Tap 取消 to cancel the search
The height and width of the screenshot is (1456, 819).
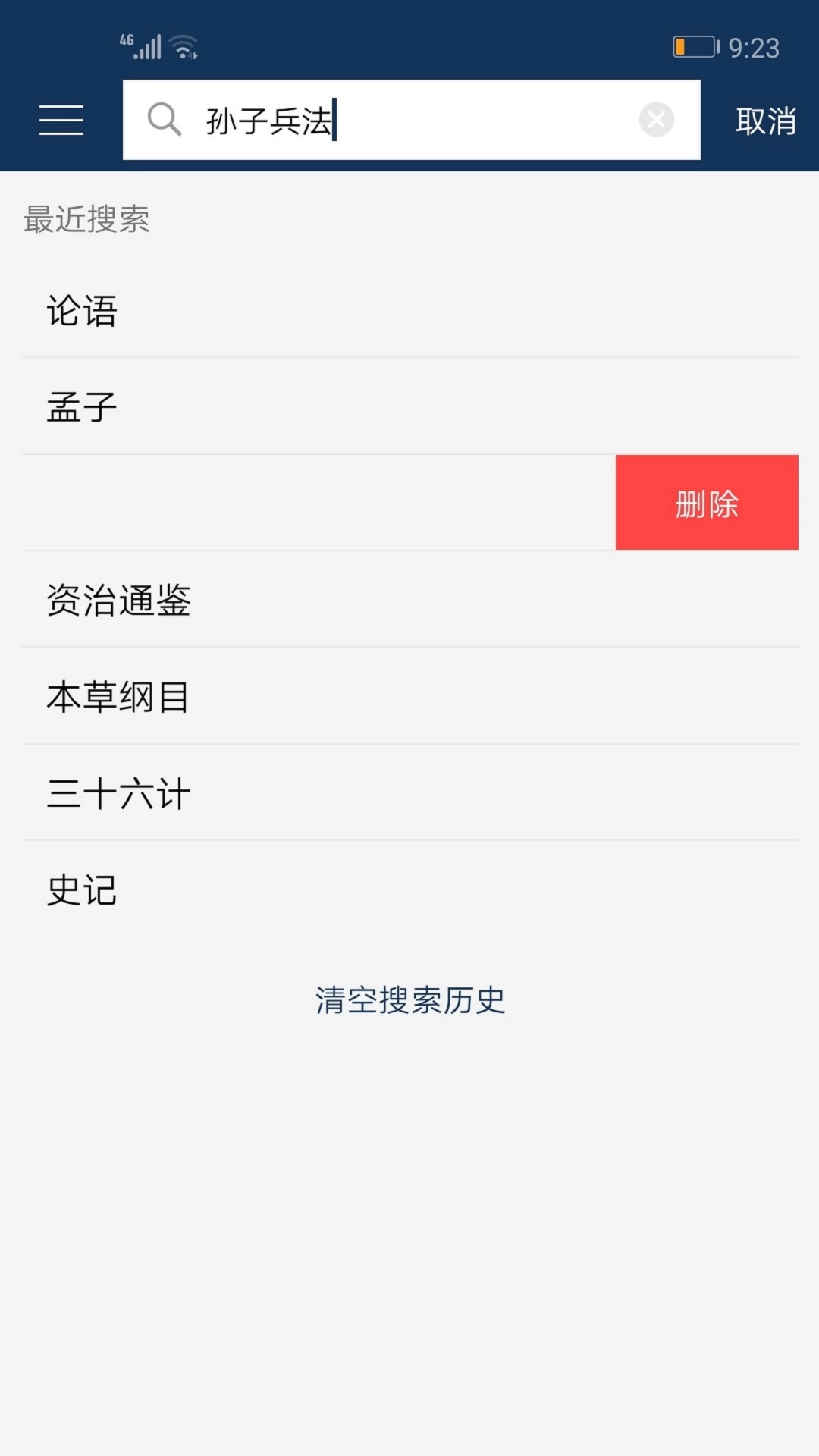pyautogui.click(x=766, y=121)
